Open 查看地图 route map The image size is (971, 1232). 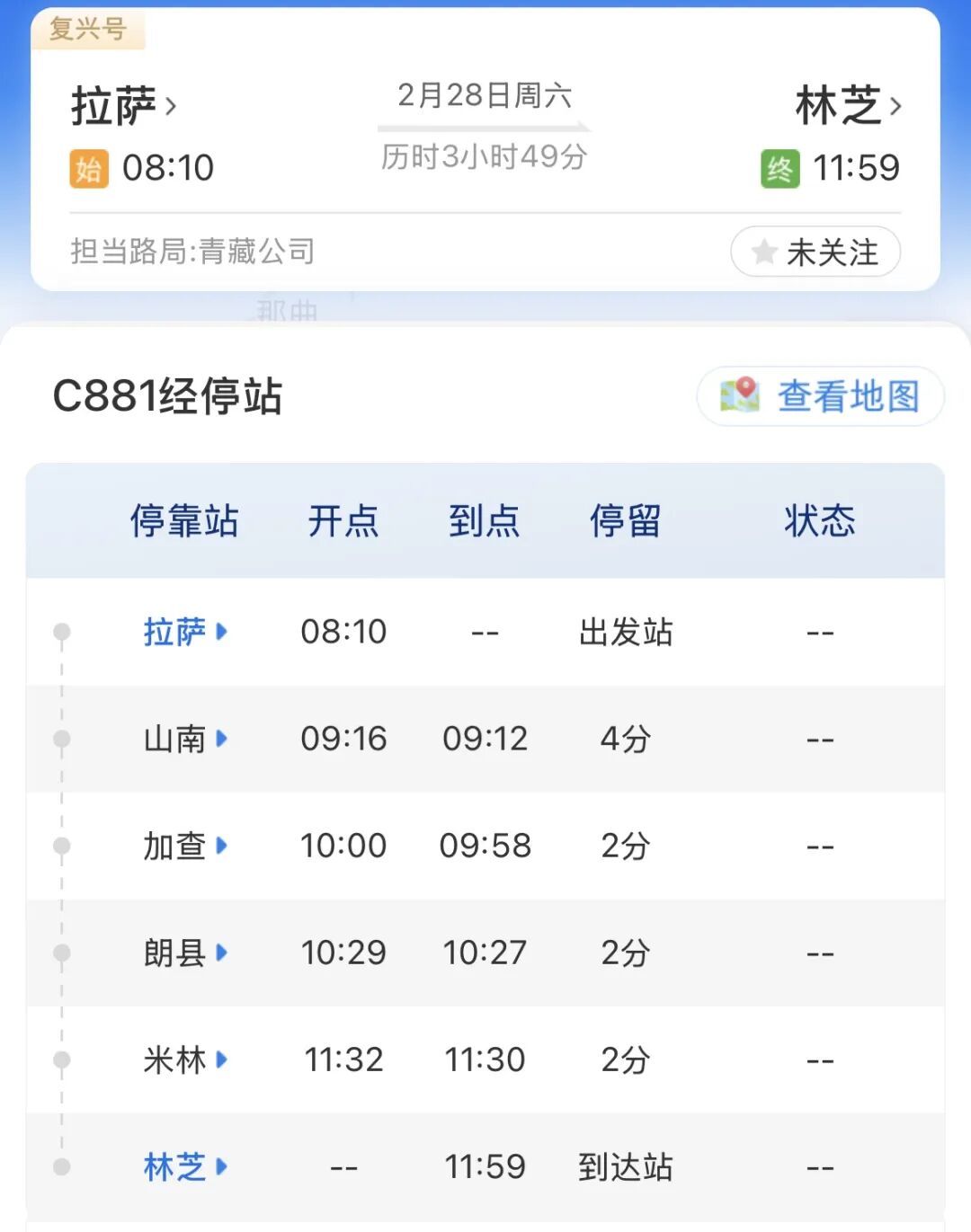[x=820, y=395]
